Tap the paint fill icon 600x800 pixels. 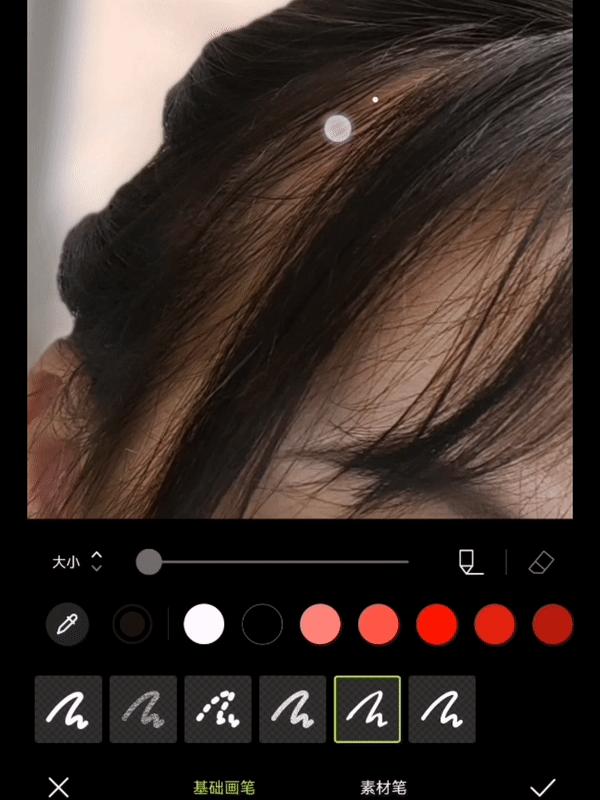pos(470,562)
